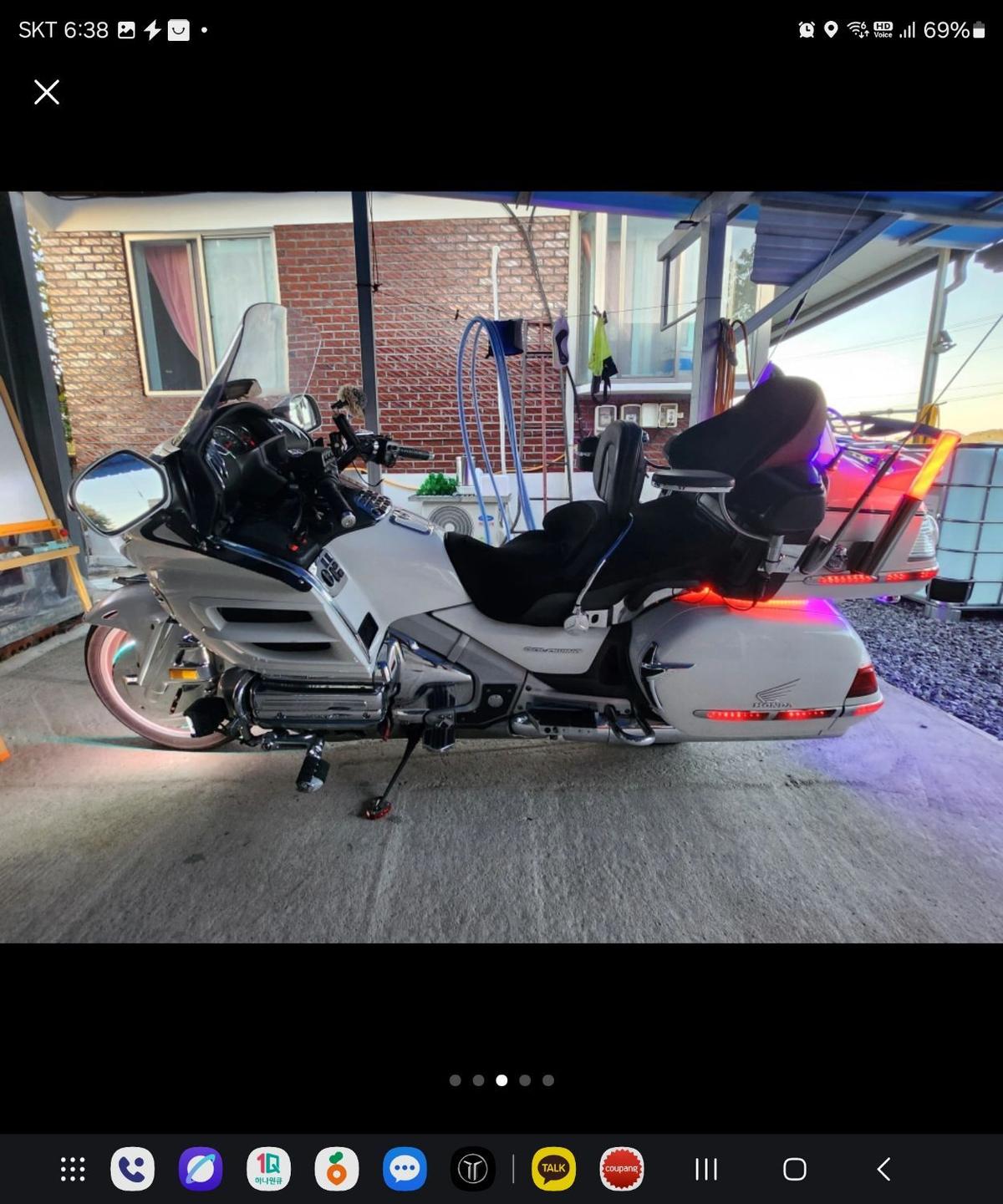Open the Messages app

pyautogui.click(x=405, y=1169)
